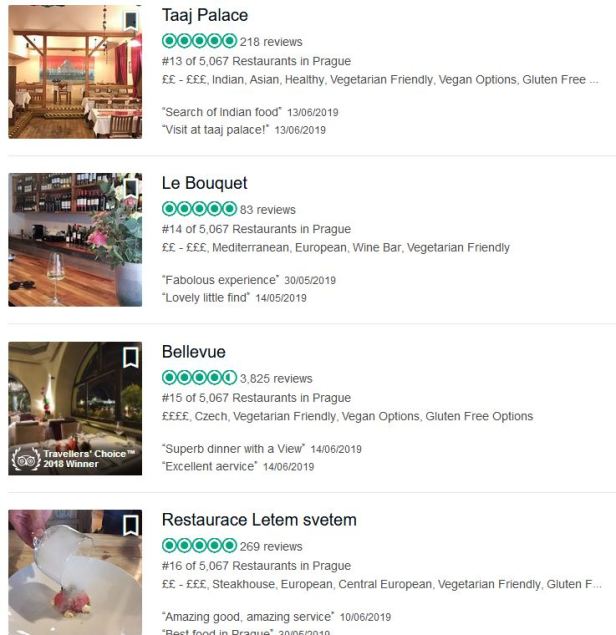
Task: Open the Le Bouquet restaurant title
Action: point(204,184)
